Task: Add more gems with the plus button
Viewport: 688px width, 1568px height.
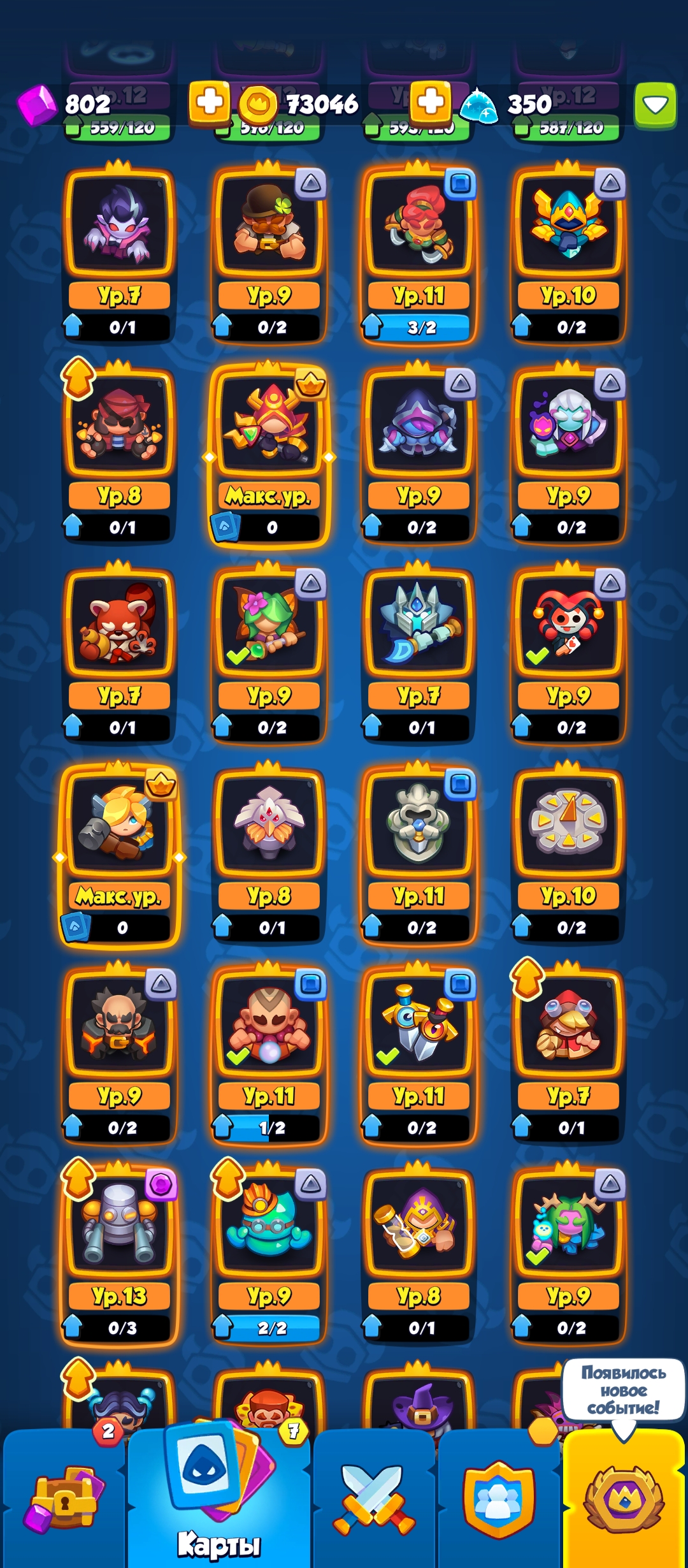Action: click(x=210, y=102)
